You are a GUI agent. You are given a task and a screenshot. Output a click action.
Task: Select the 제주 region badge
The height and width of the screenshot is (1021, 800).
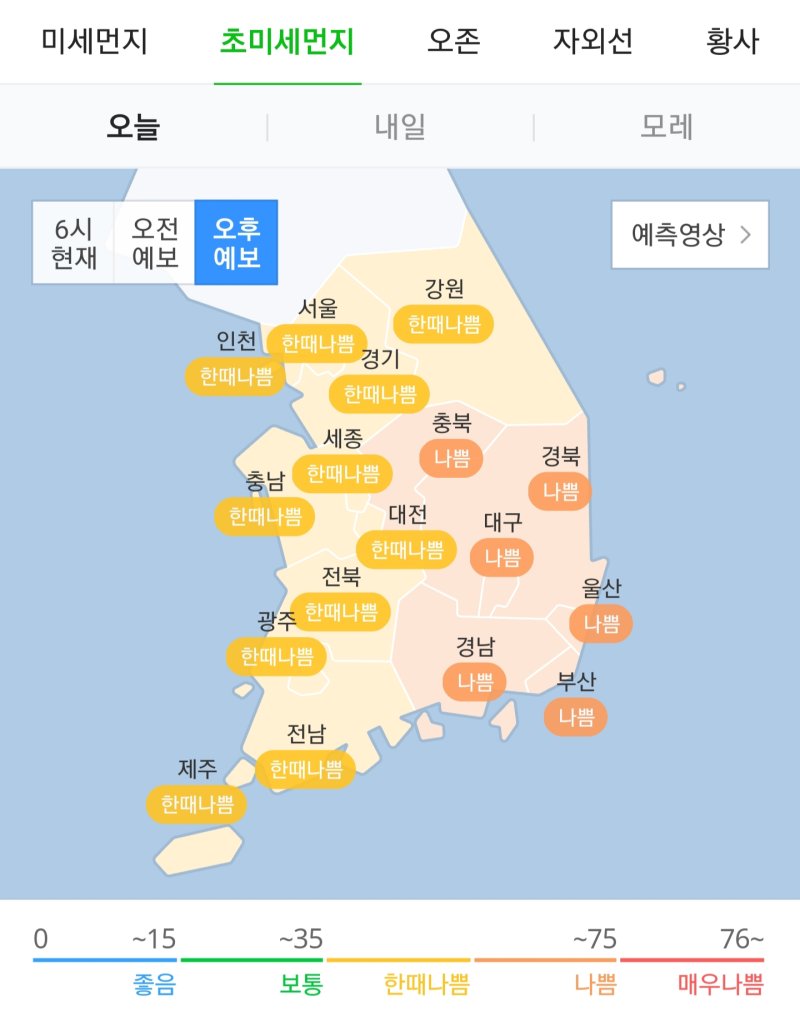pos(197,804)
